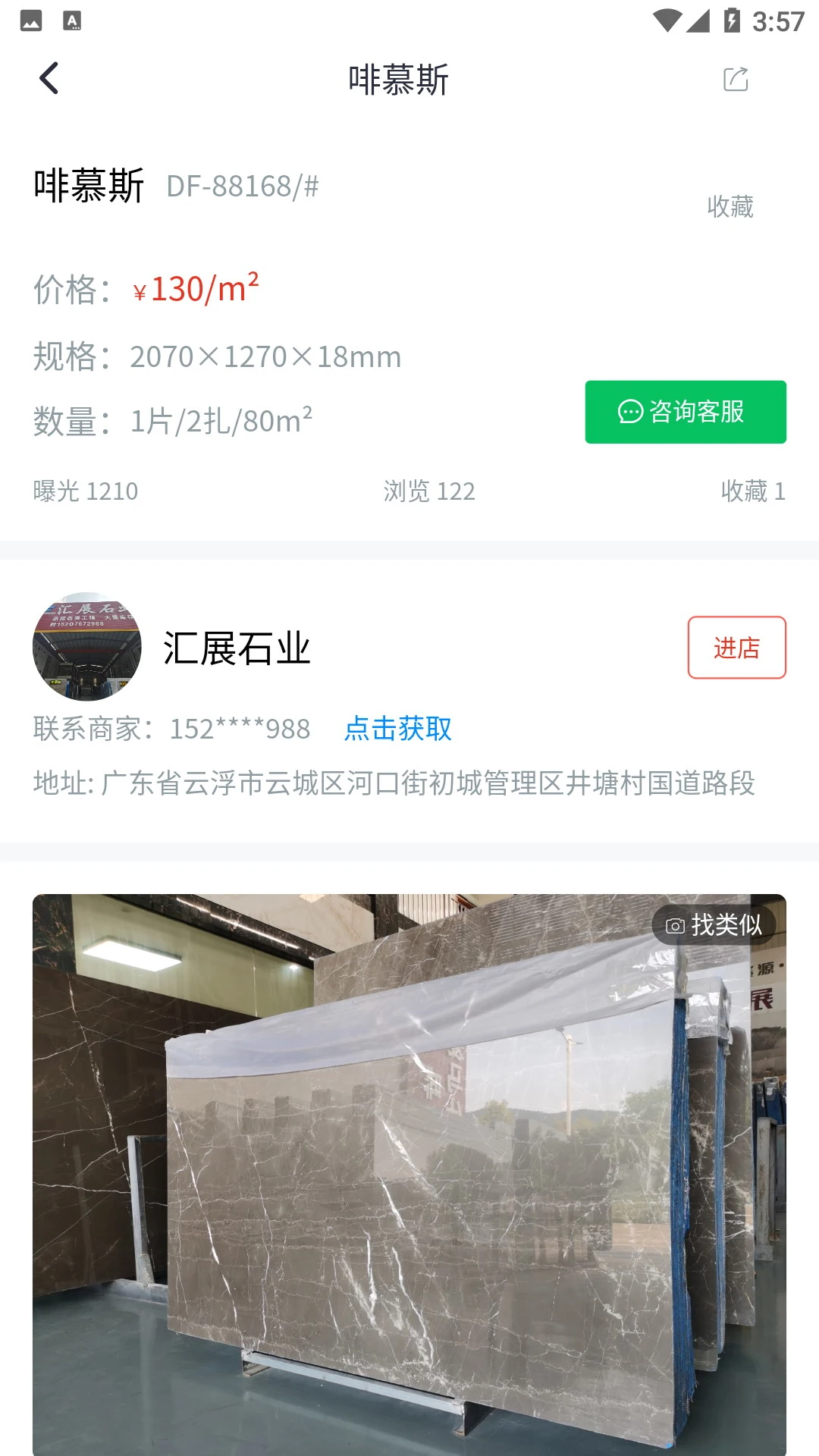Screen dimensions: 819x1456
Task: Switch to the 啡慕斯 title tab
Action: [400, 81]
